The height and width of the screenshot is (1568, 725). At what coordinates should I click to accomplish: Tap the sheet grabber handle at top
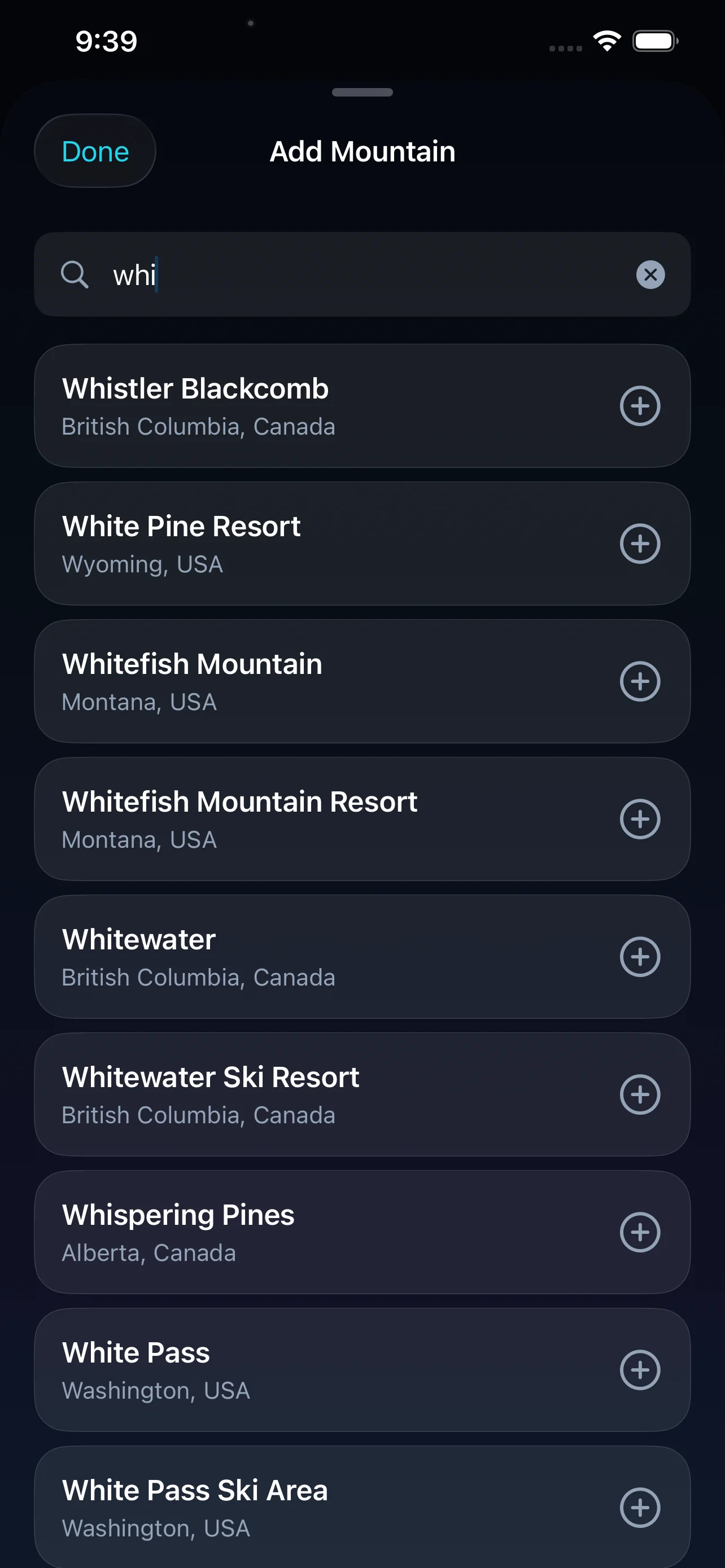pos(362,93)
